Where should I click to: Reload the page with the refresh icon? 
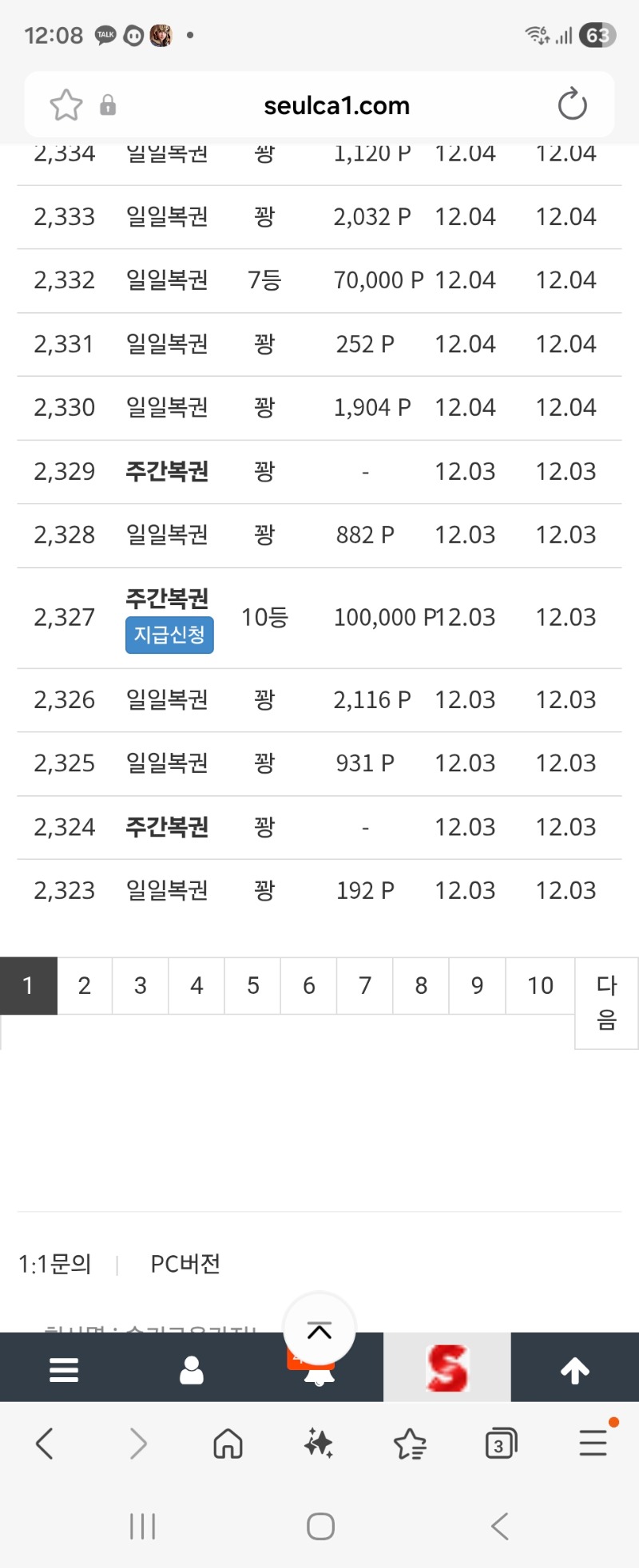pos(572,105)
